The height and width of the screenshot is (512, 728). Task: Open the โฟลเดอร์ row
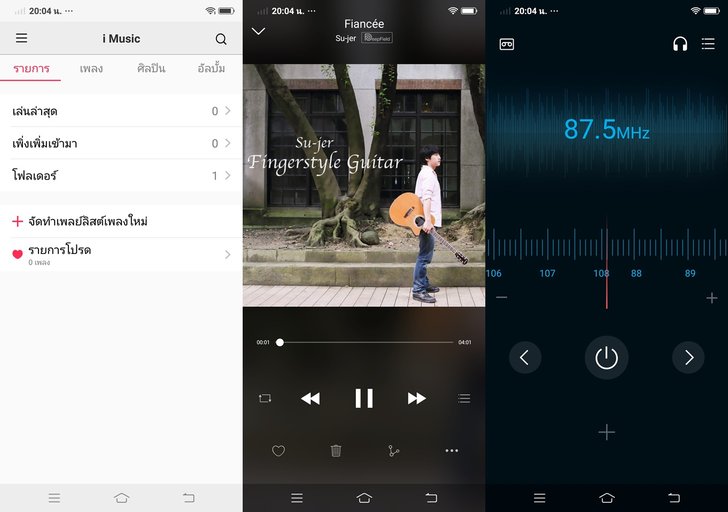[x=121, y=175]
